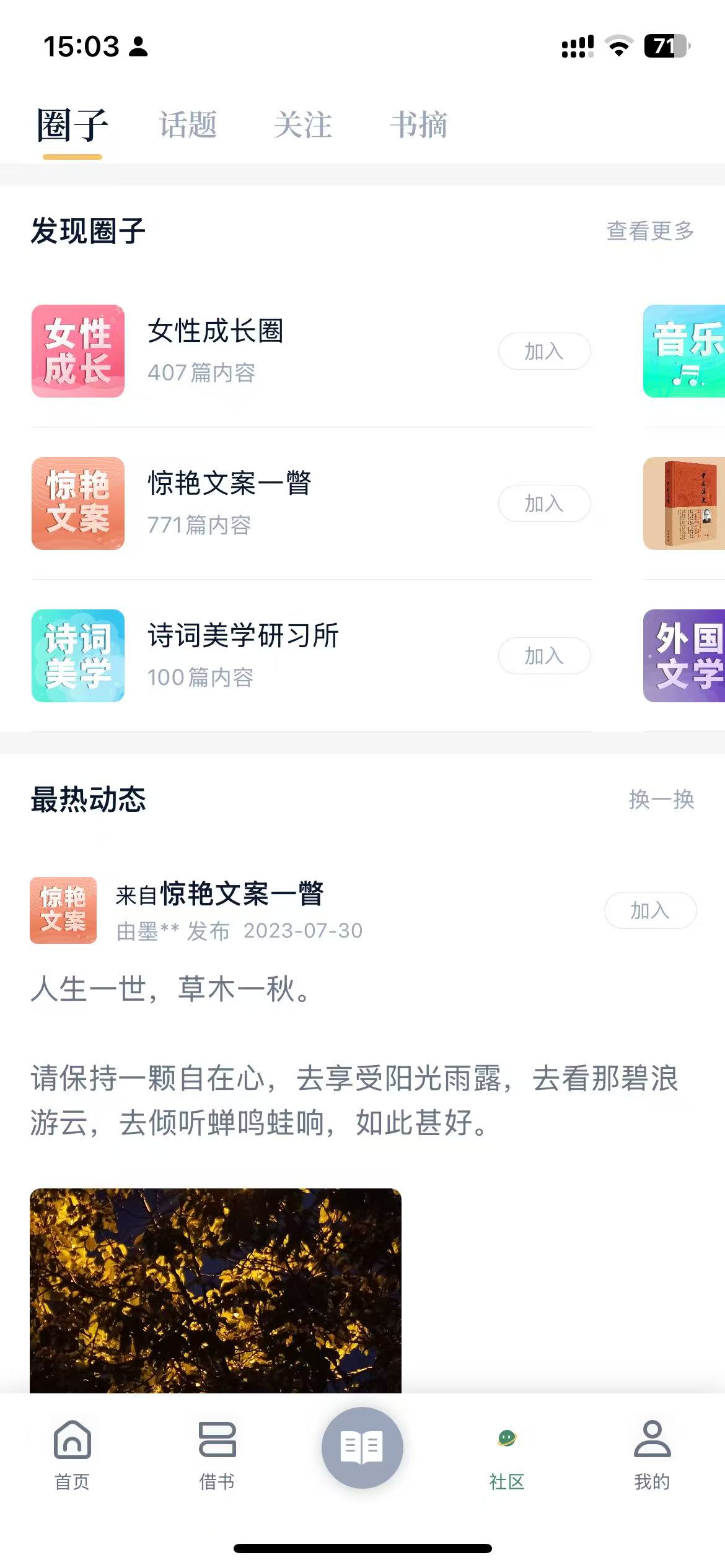
Task: Switch to the 关注 tab
Action: tap(302, 125)
